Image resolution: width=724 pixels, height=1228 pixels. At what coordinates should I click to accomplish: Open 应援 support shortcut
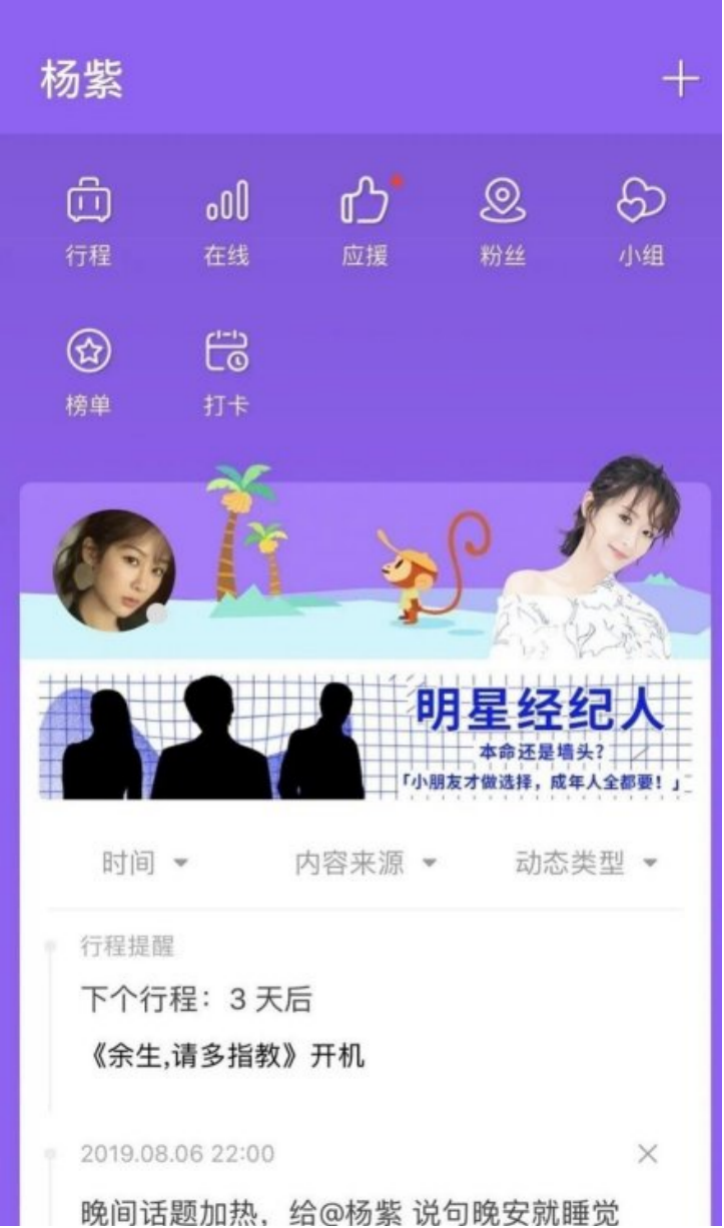coord(364,220)
